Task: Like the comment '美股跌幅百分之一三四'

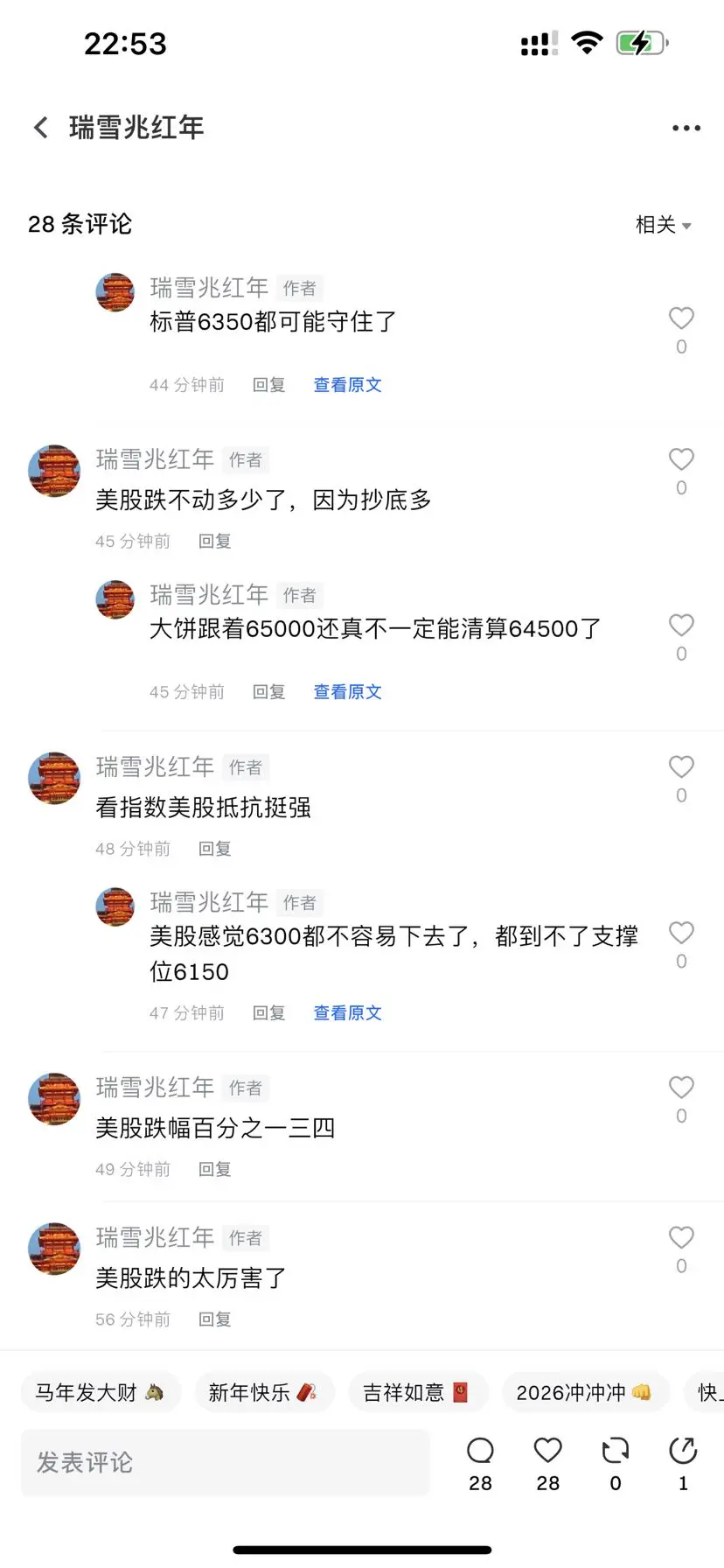Action: pyautogui.click(x=681, y=1088)
